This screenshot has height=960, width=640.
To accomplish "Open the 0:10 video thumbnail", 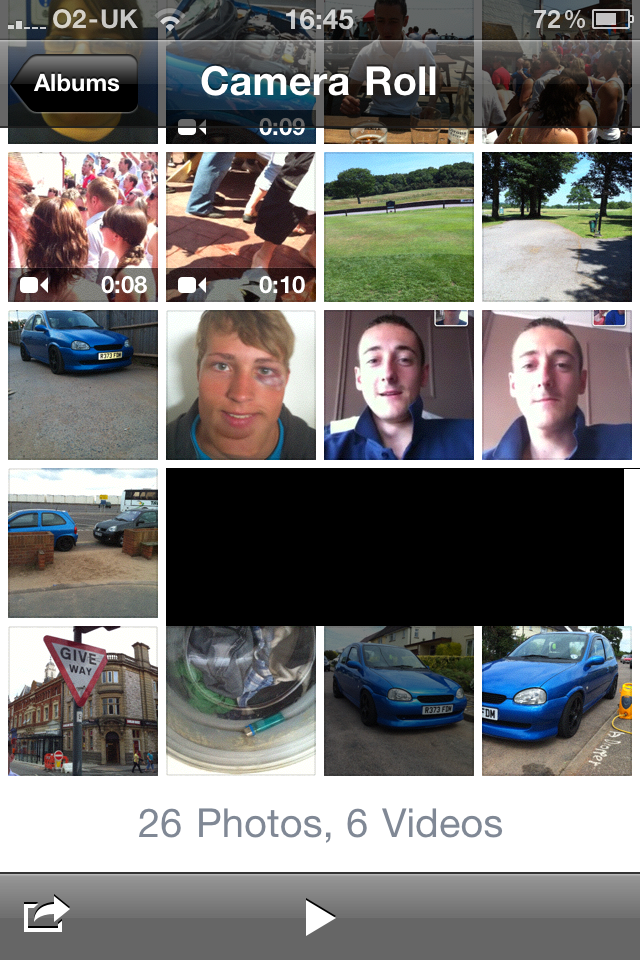I will coord(241,227).
